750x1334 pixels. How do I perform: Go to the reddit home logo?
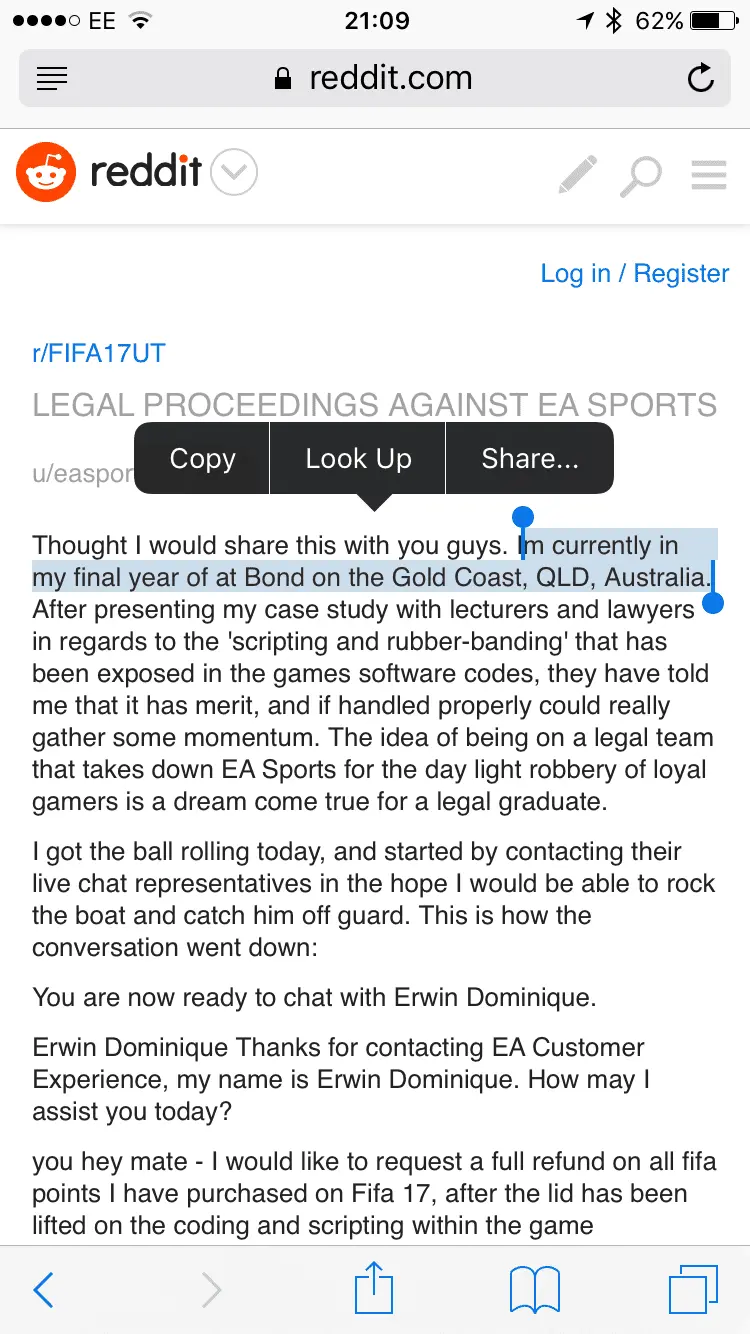point(110,173)
